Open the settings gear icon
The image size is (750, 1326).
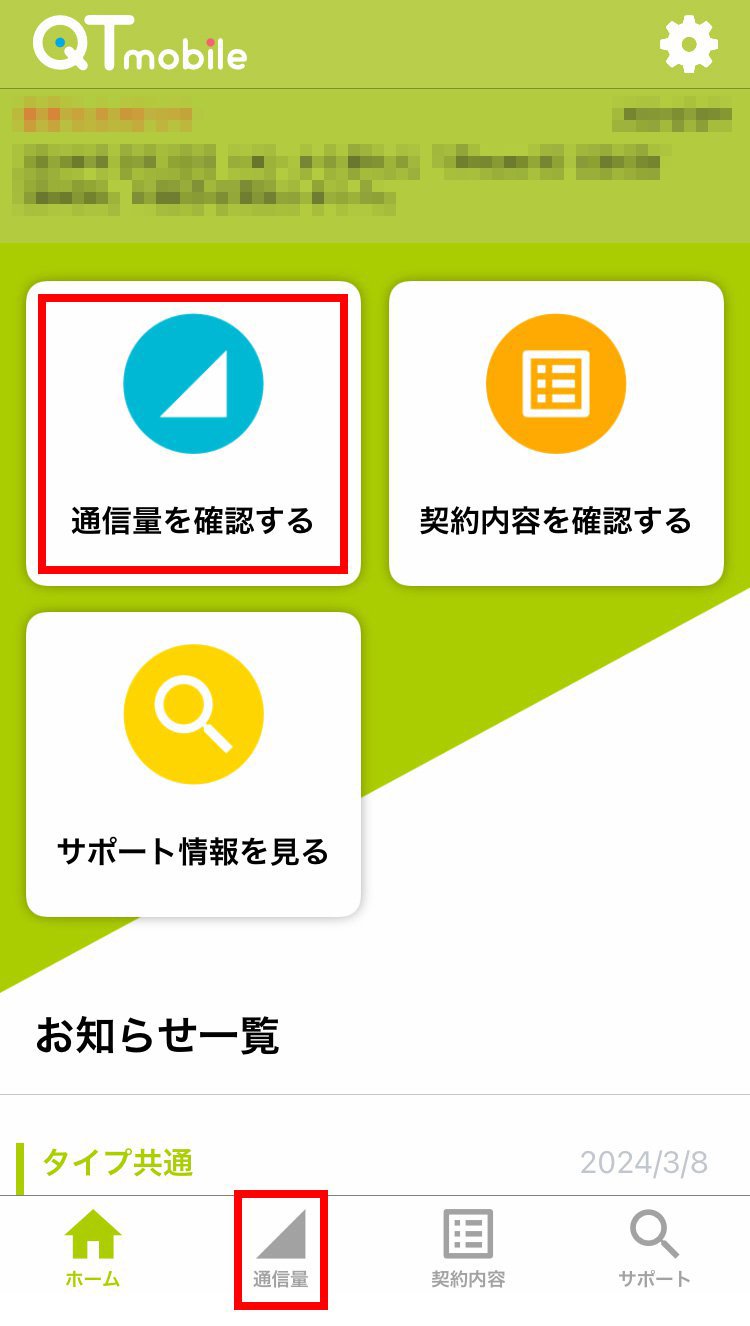click(689, 45)
